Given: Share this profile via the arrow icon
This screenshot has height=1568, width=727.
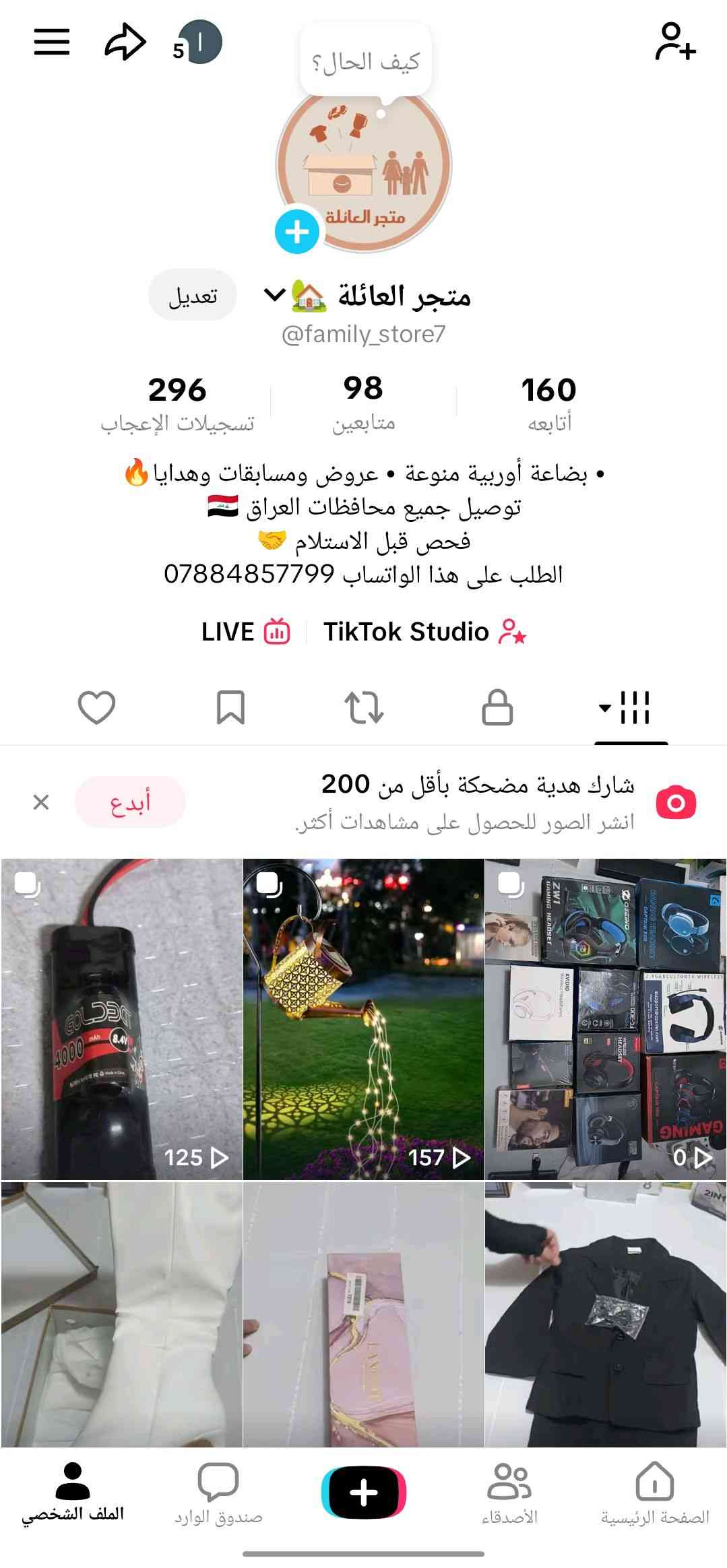Looking at the screenshot, I should pos(125,43).
